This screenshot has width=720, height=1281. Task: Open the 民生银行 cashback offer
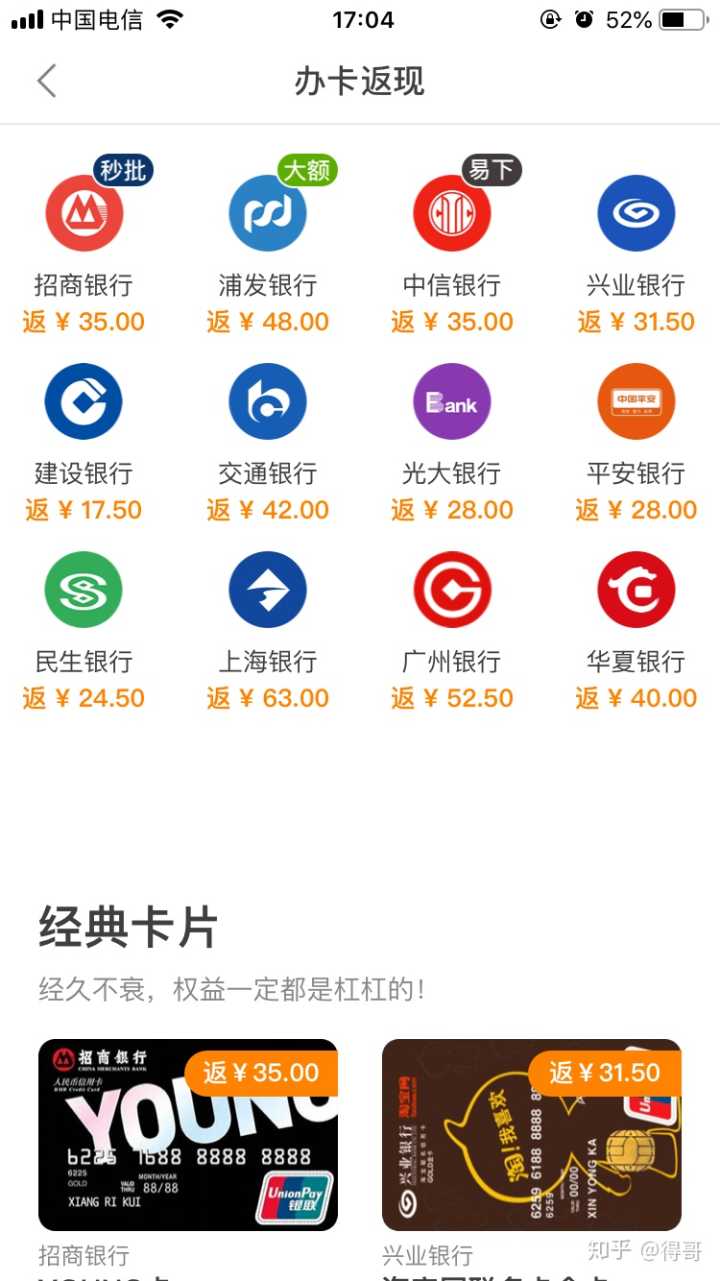tap(84, 590)
